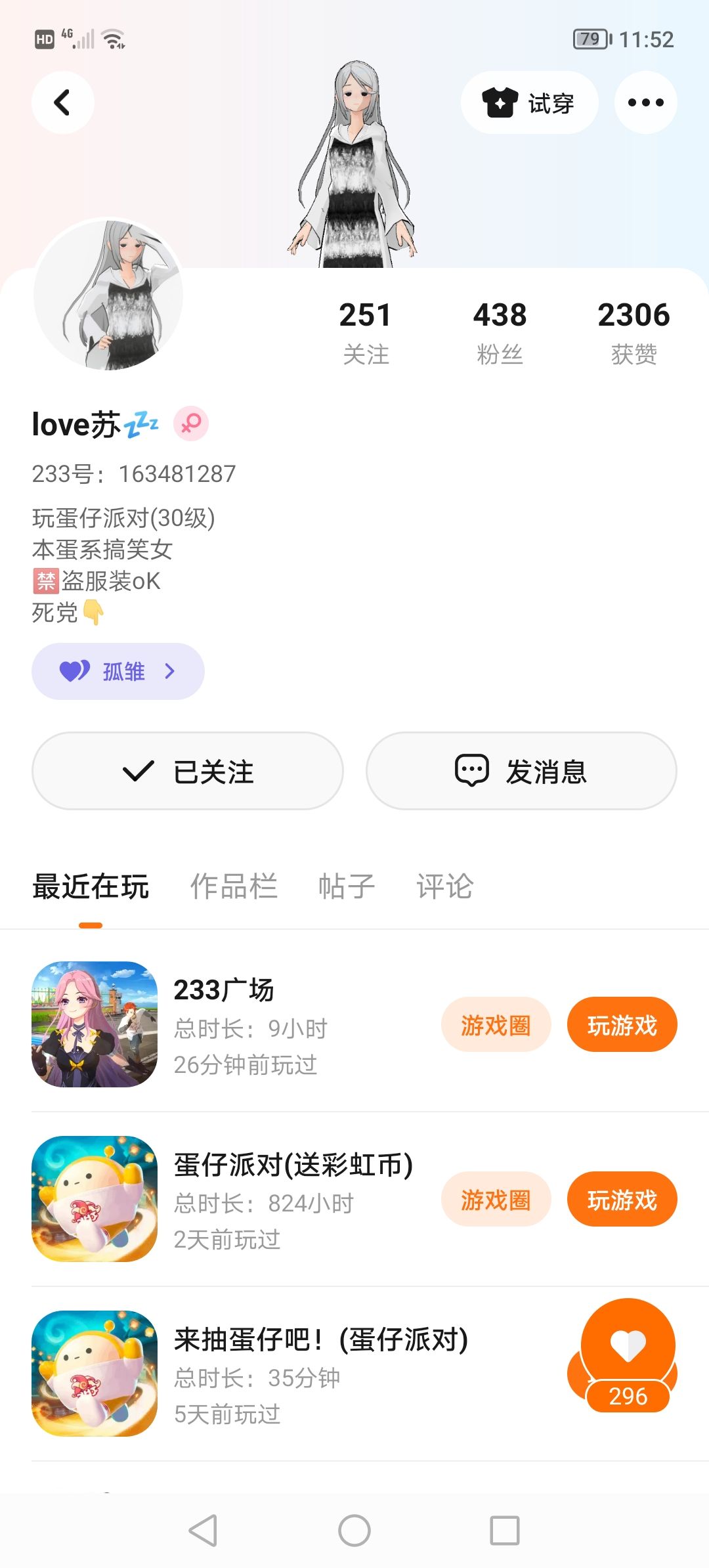Switch to the 帖子 tab
This screenshot has width=709, height=1568.
(346, 886)
